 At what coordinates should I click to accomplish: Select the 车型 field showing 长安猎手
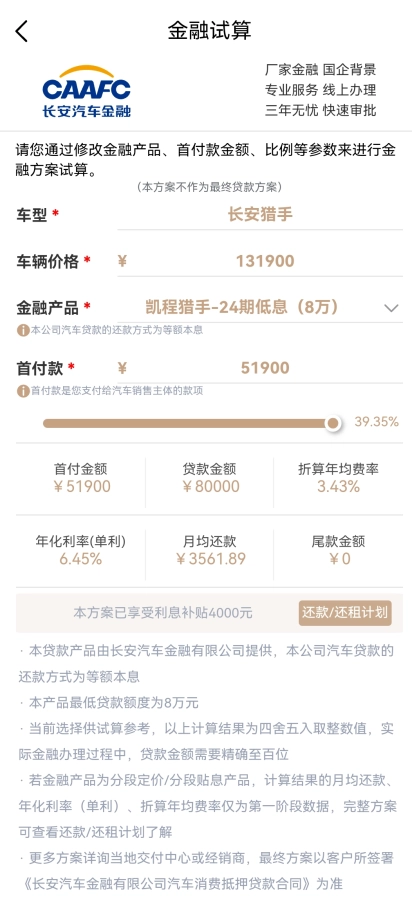[260, 215]
